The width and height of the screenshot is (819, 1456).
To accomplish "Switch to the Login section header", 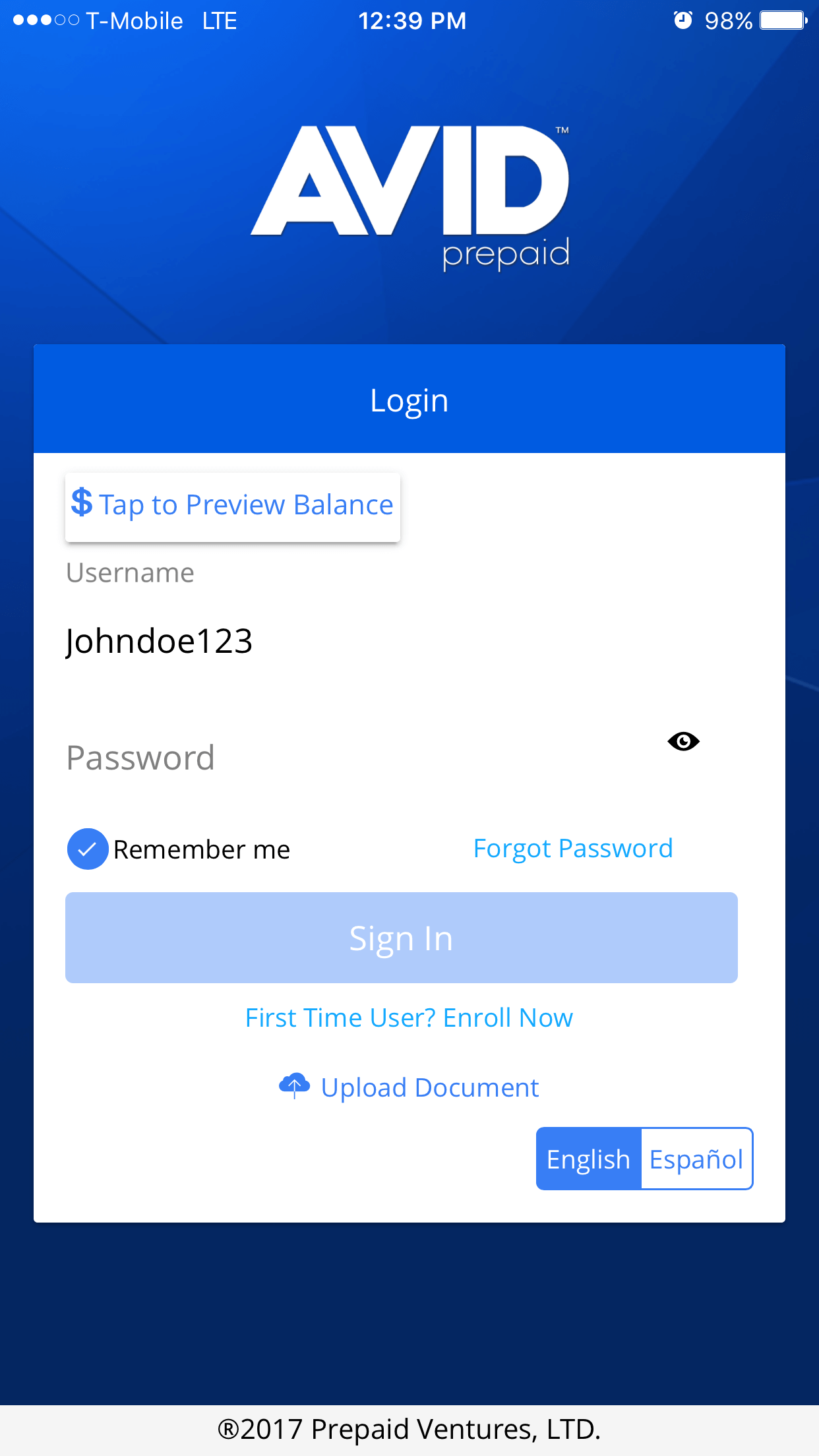I will pyautogui.click(x=409, y=398).
